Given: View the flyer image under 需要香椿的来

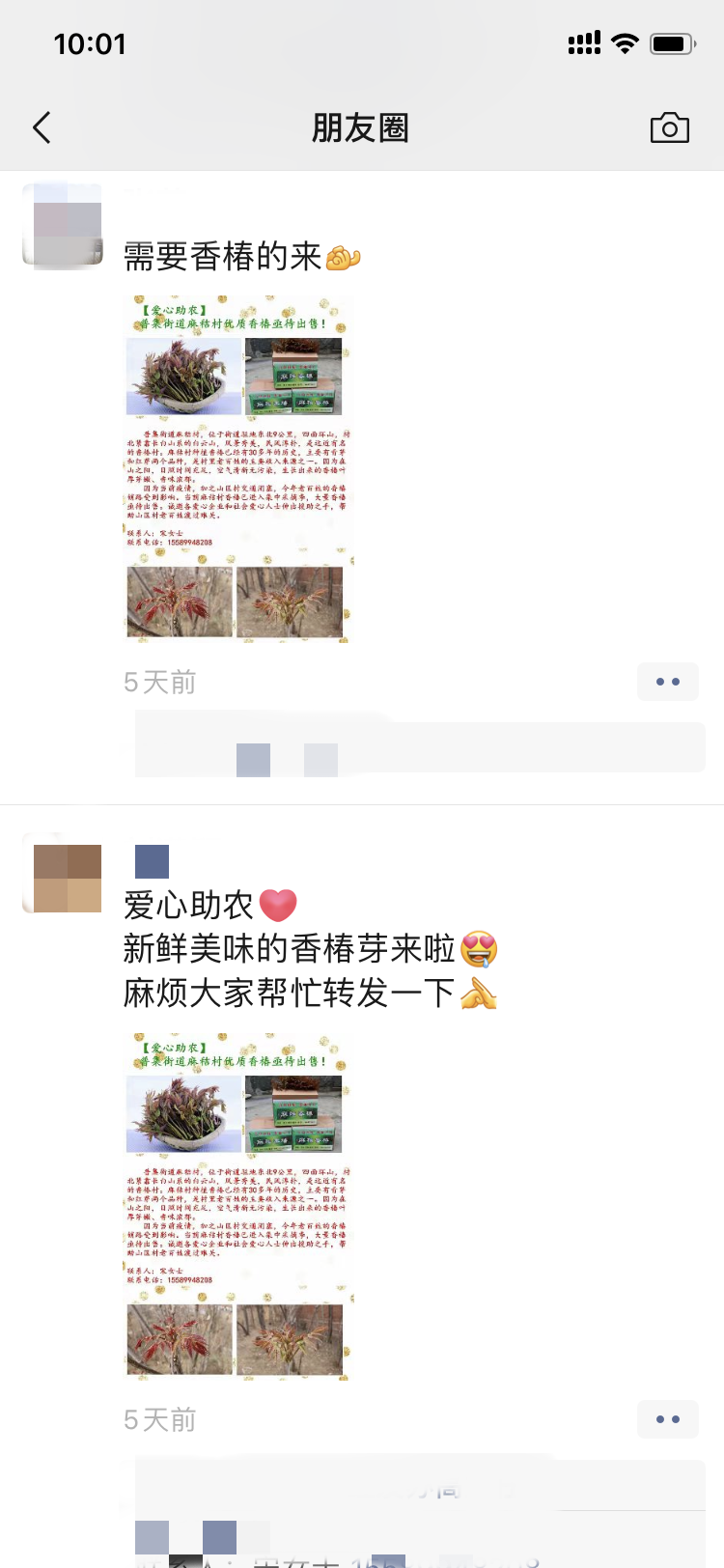Looking at the screenshot, I should (238, 468).
